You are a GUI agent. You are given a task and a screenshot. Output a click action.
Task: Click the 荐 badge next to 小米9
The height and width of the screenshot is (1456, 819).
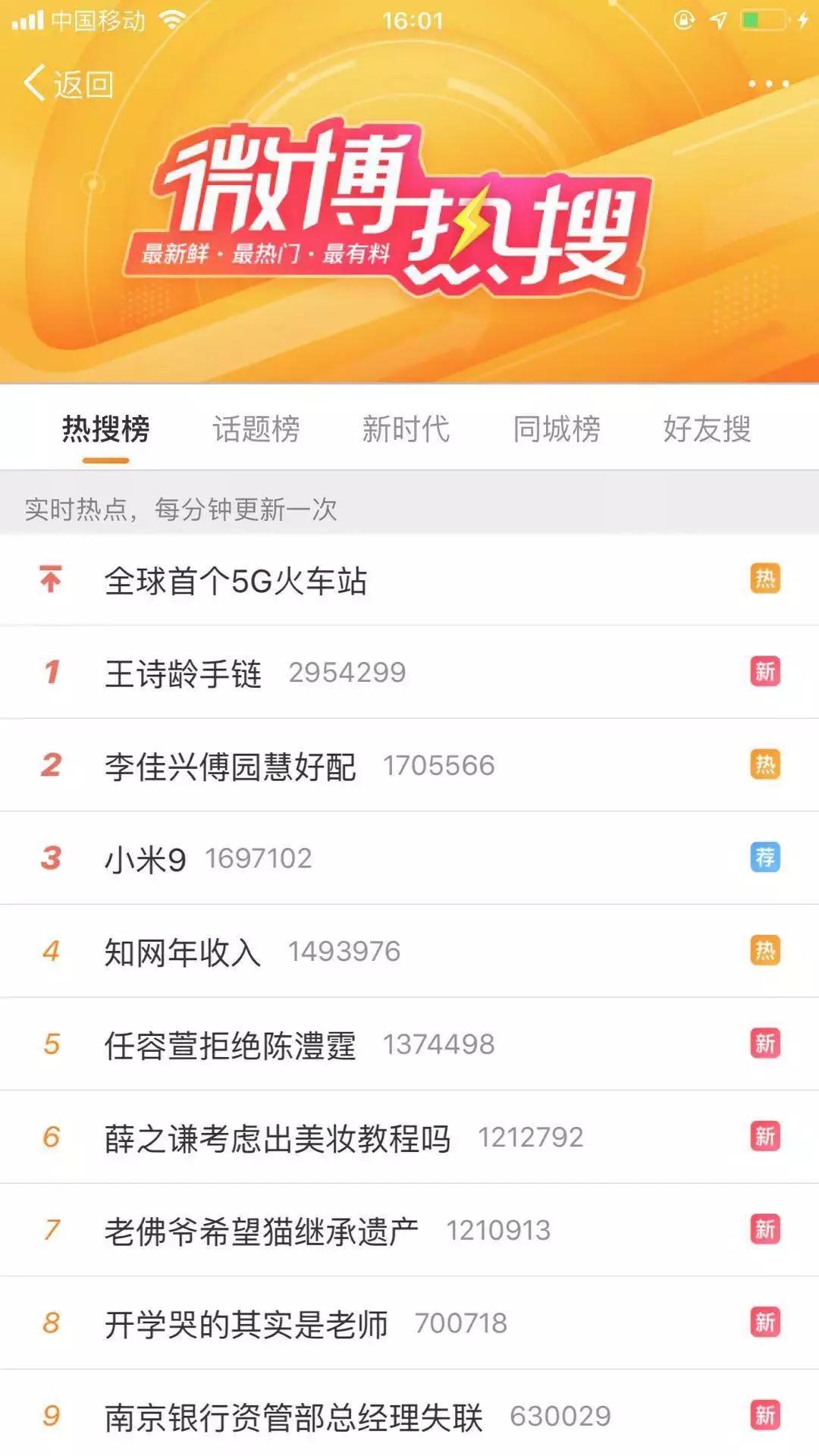pos(764,857)
